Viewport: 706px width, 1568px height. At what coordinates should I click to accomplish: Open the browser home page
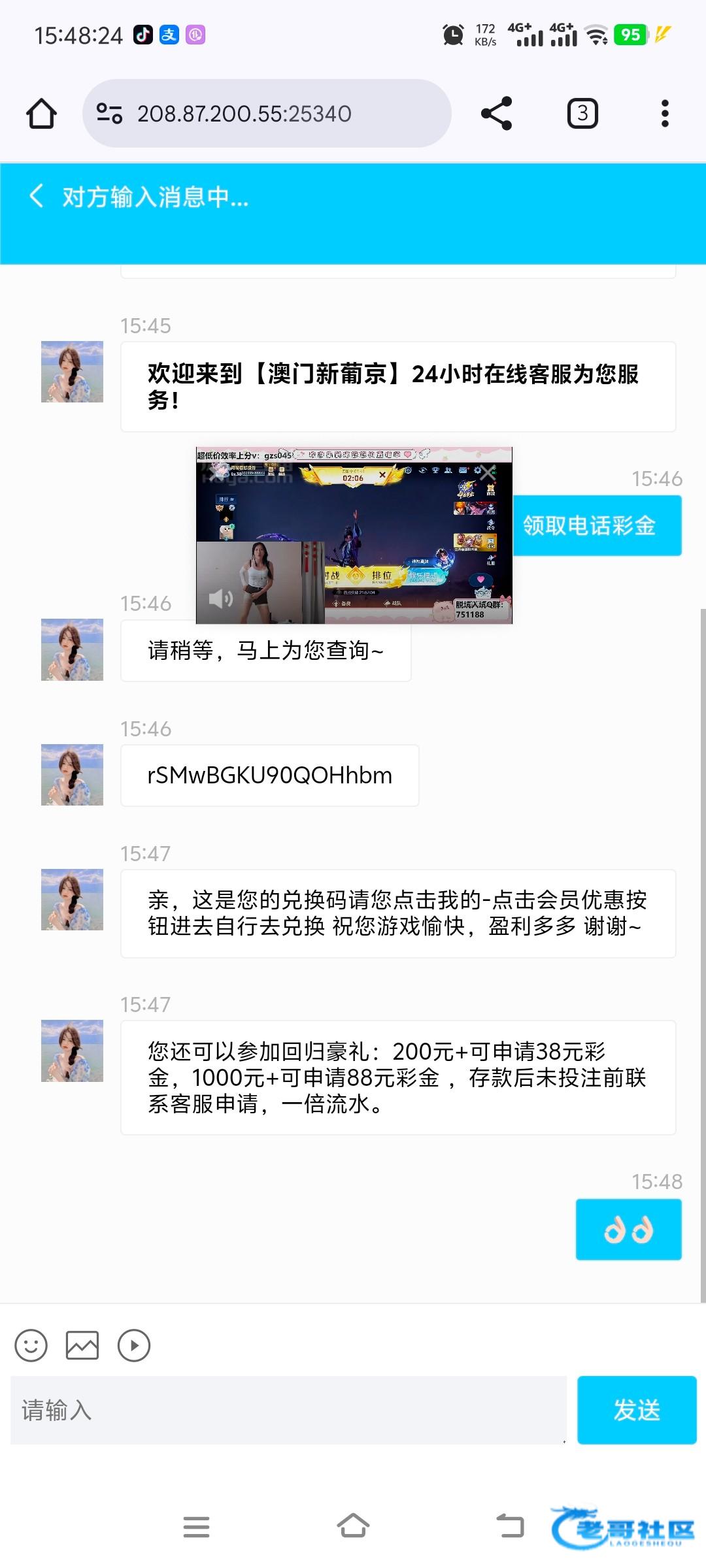(x=41, y=114)
